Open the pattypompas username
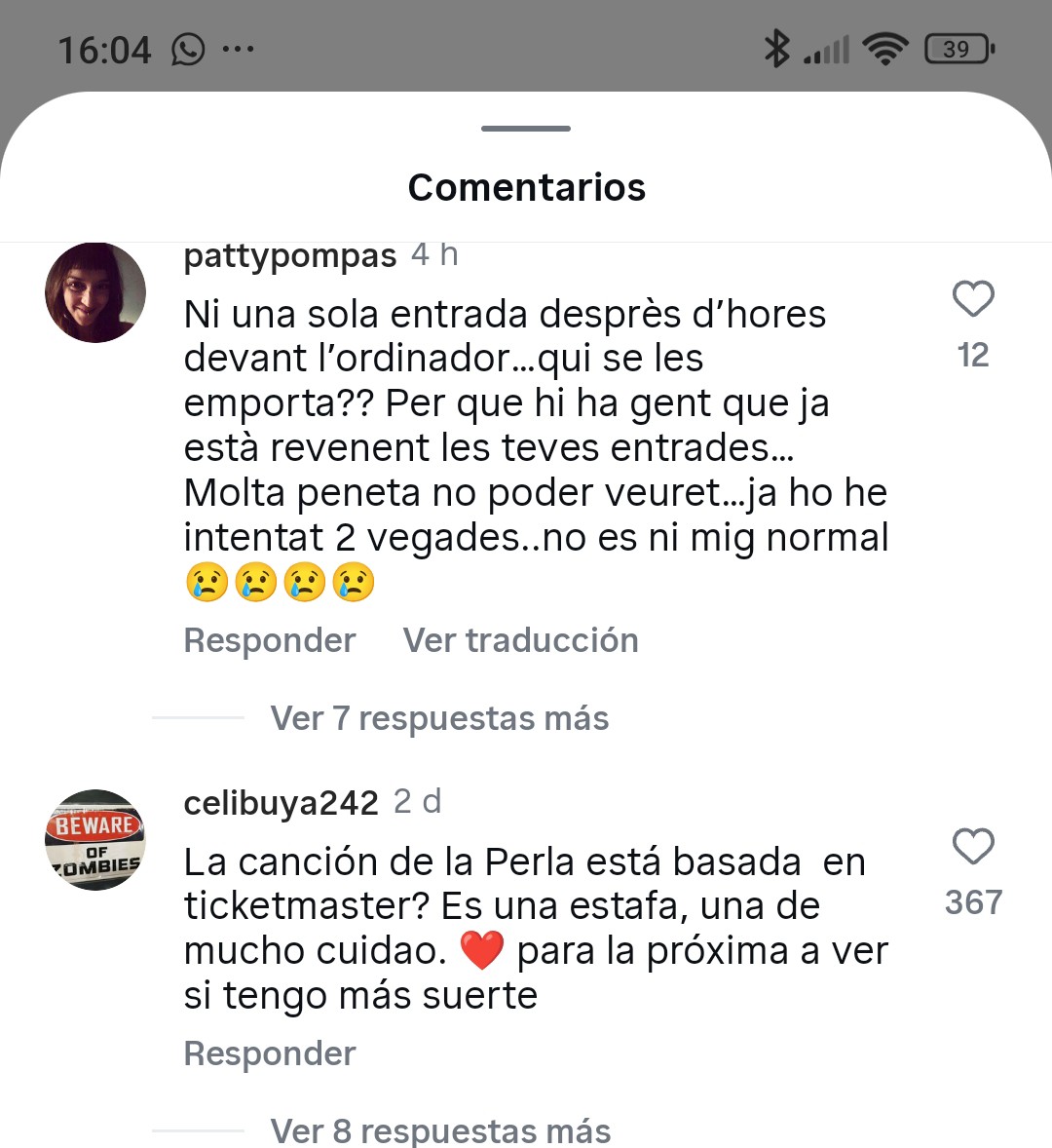This screenshot has height=1148, width=1052. 290,256
